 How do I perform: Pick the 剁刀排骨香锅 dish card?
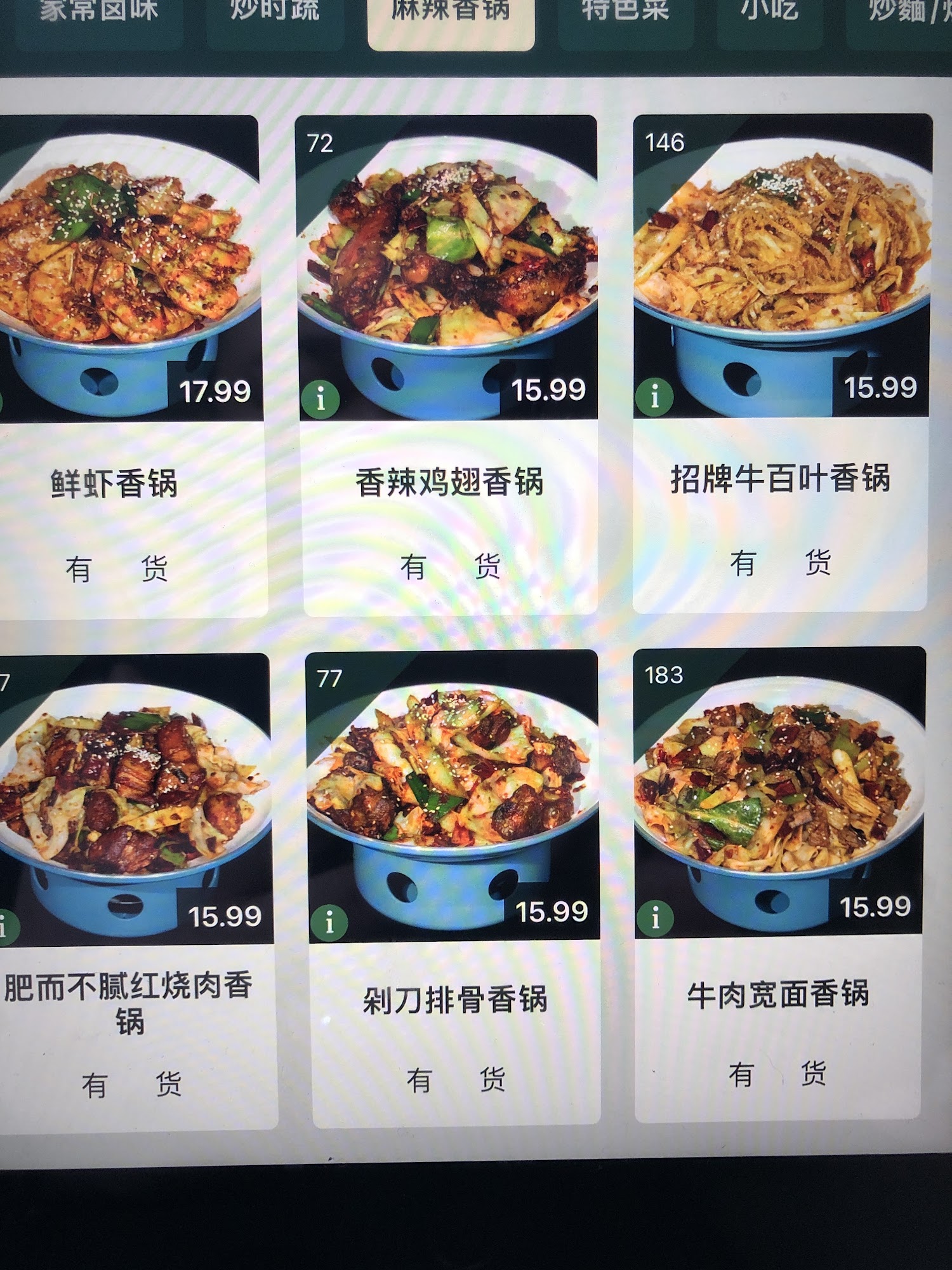point(454,889)
